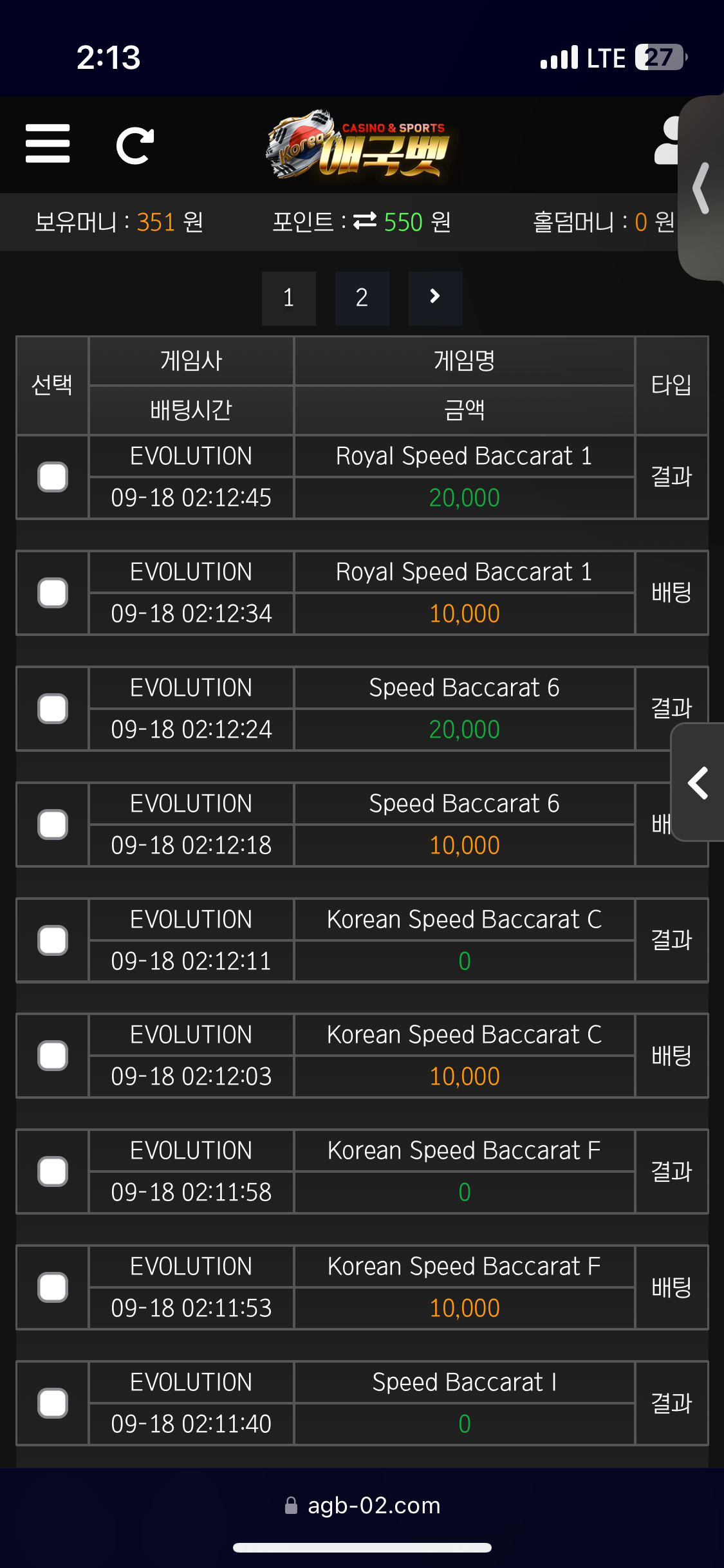Expand the side panel arrow at the right edge

(699, 783)
